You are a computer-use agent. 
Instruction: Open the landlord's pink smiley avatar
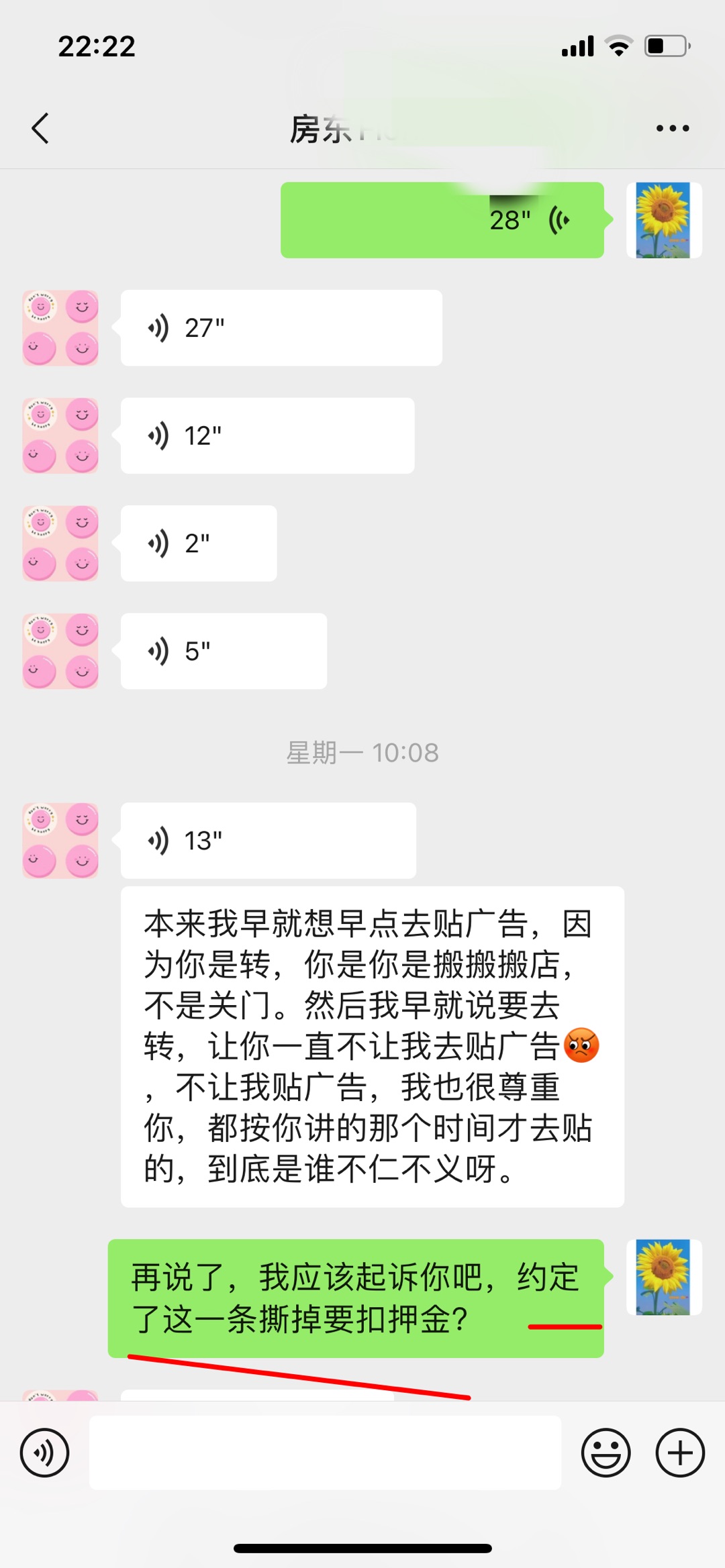(60, 327)
